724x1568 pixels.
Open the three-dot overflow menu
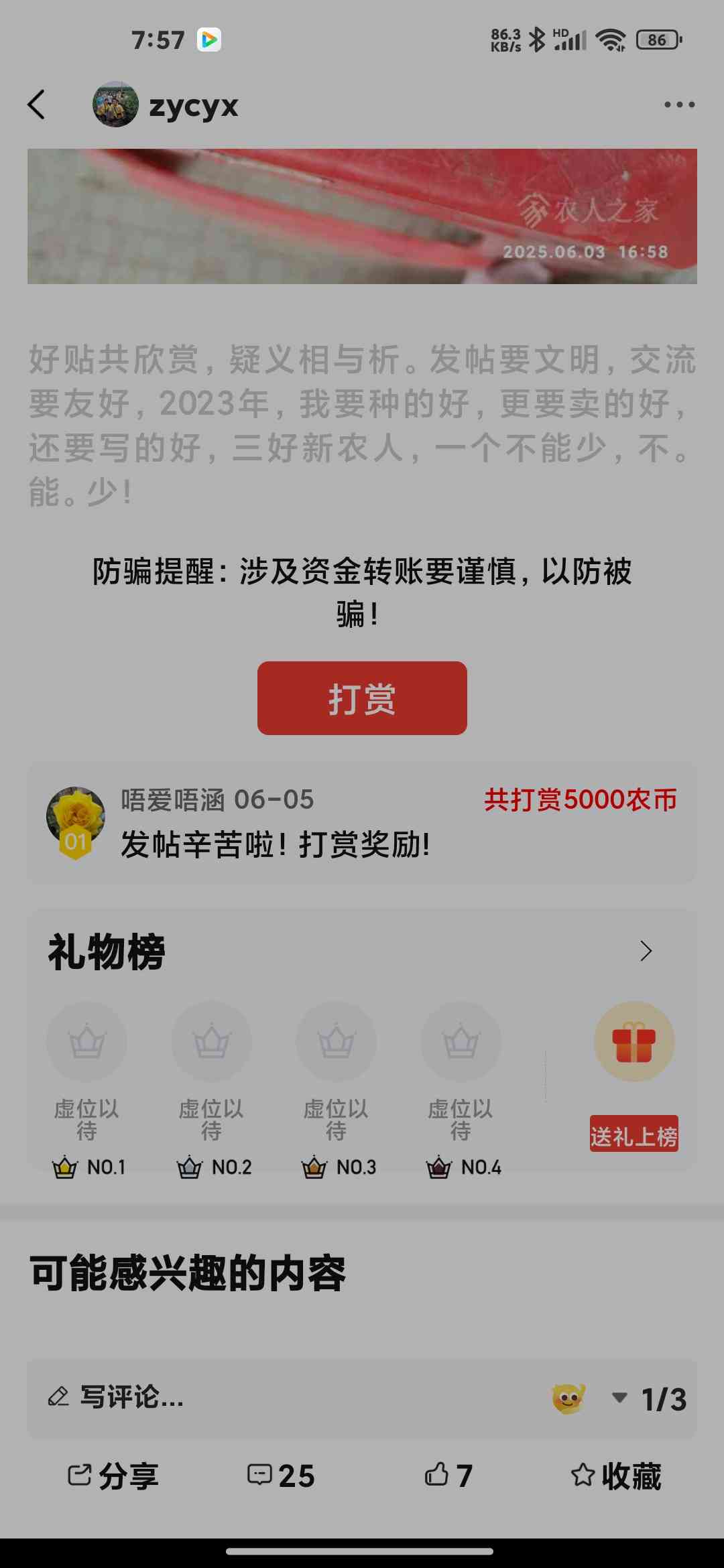tap(679, 105)
